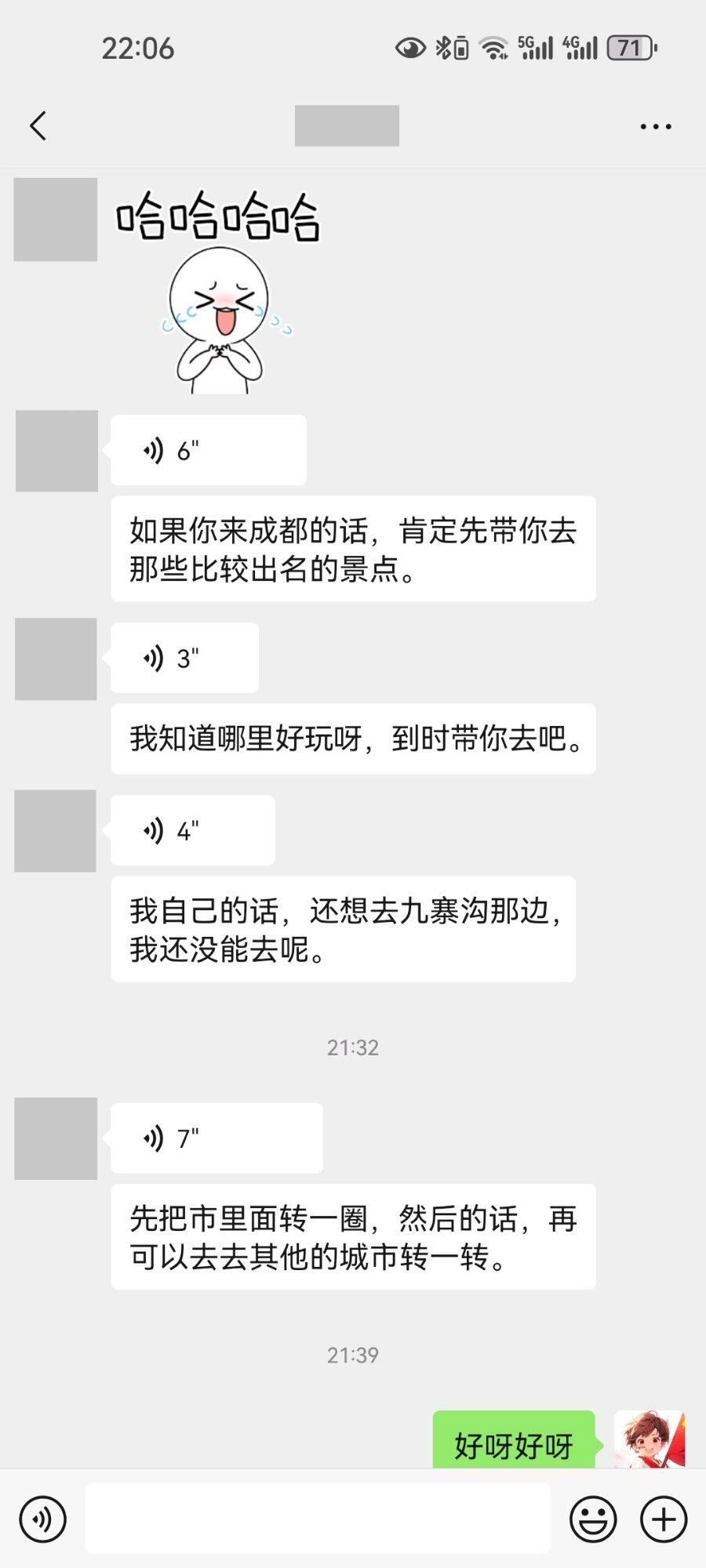The image size is (706, 1568).
Task: Play the 3-second voice message
Action: coord(184,658)
